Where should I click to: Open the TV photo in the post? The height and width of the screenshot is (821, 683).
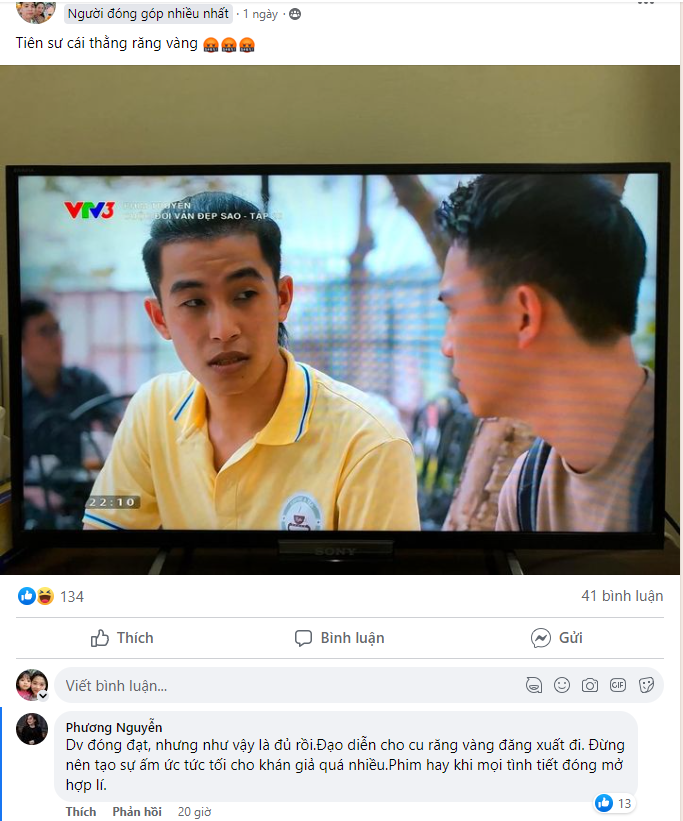(x=340, y=320)
